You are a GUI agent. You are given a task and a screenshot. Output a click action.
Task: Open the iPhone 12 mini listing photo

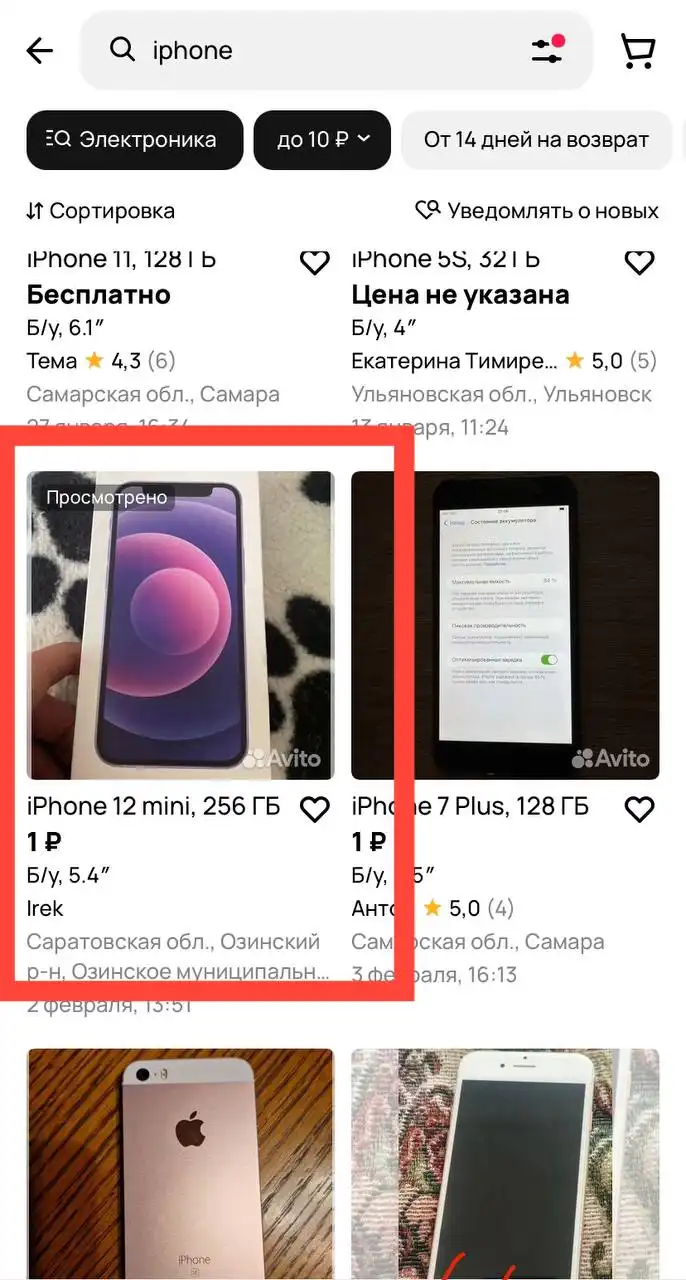[x=180, y=625]
